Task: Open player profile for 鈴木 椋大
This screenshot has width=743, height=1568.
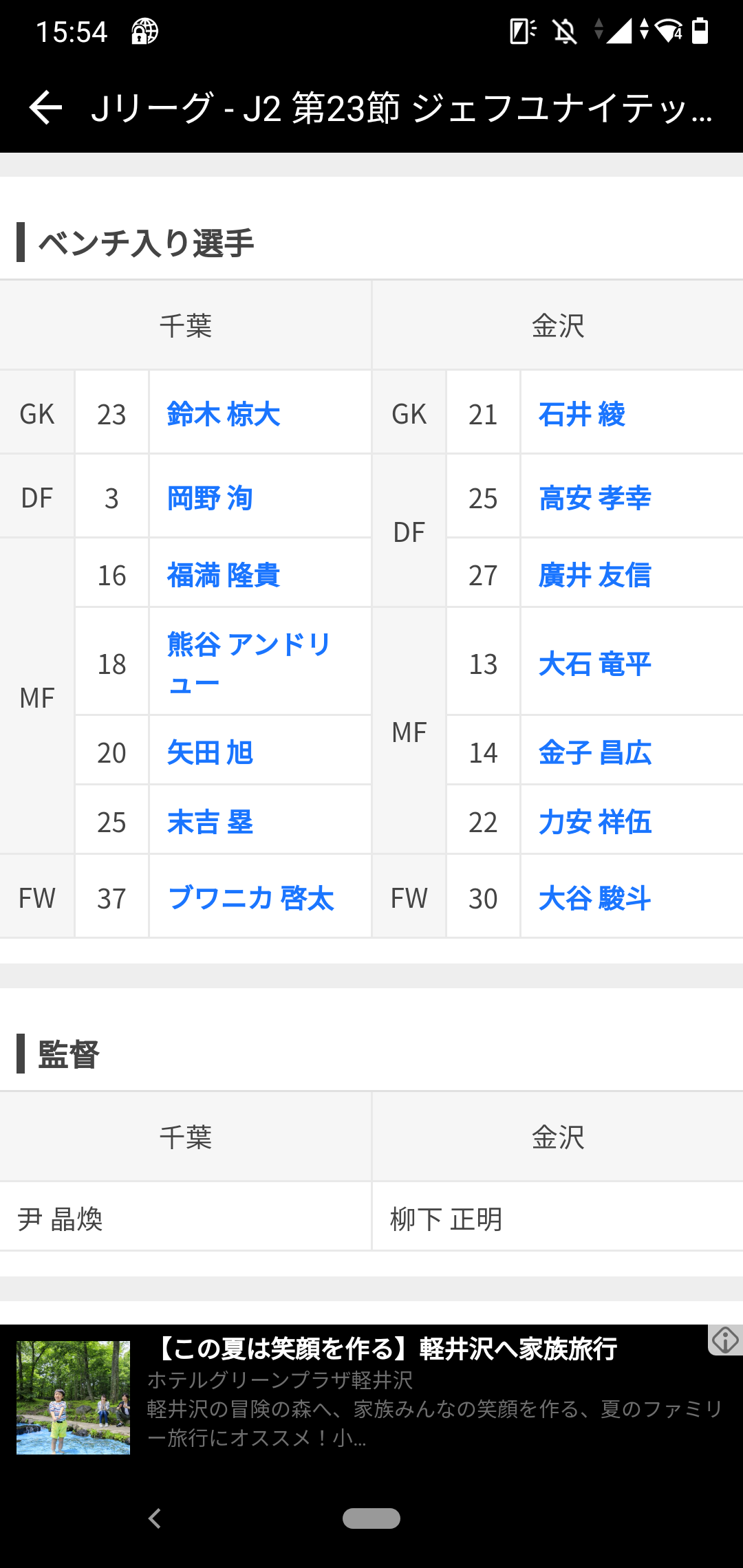Action: click(224, 414)
